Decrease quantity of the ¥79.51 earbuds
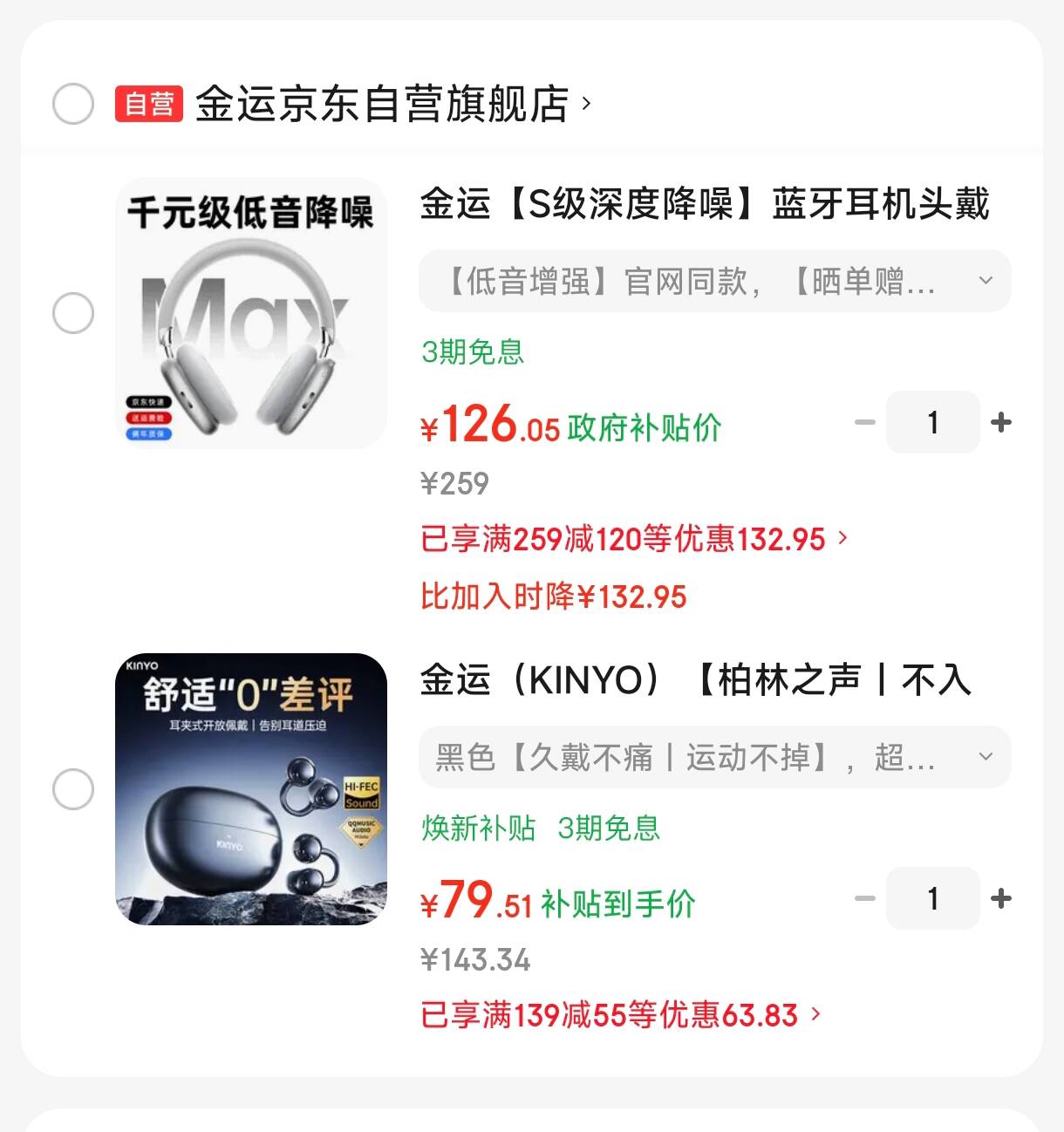Screen dimensions: 1064x1132 (864, 898)
